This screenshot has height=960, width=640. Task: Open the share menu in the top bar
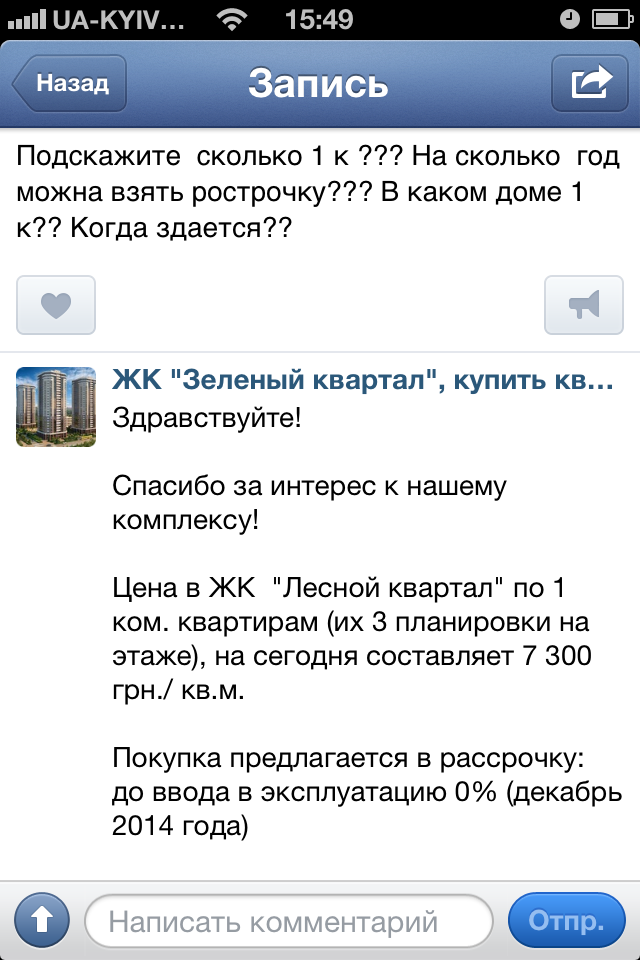coord(590,83)
